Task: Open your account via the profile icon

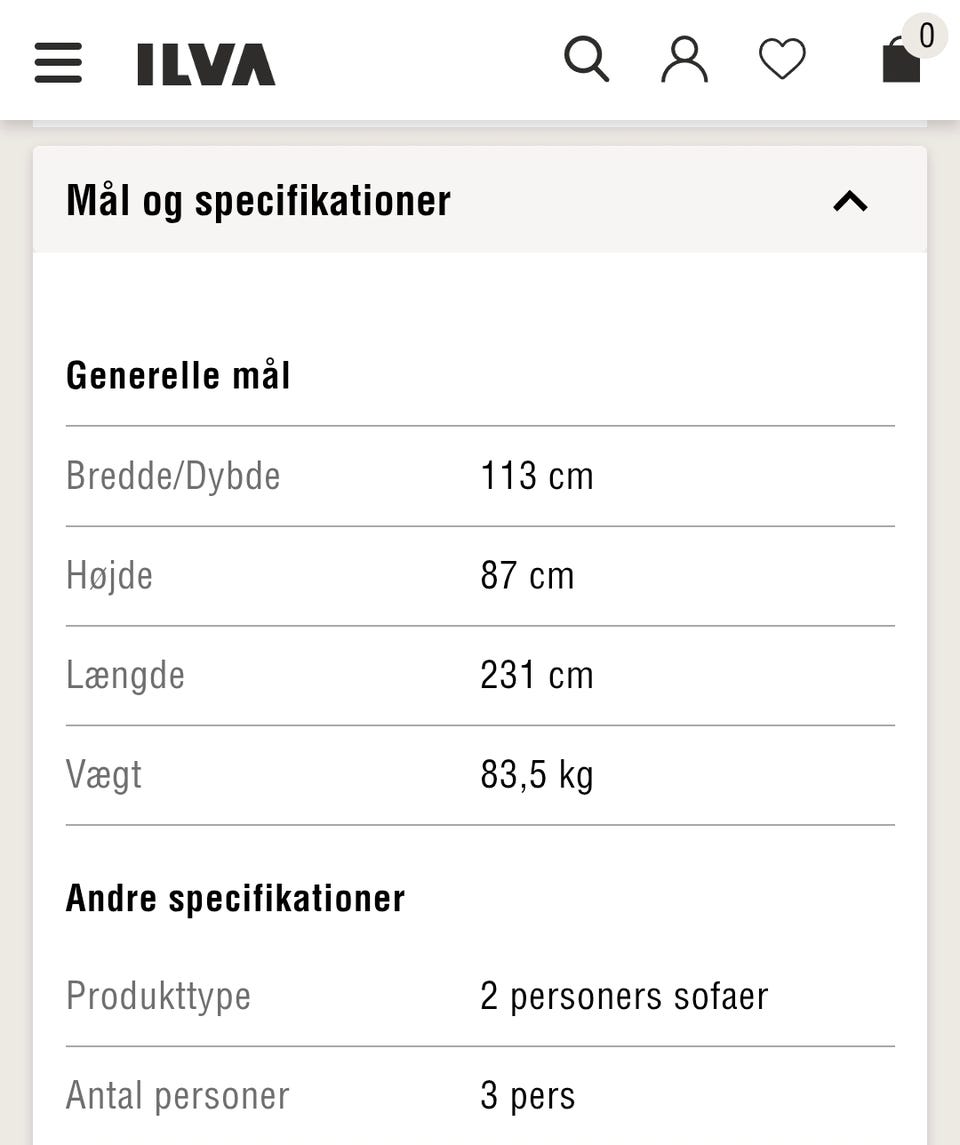Action: tap(684, 61)
